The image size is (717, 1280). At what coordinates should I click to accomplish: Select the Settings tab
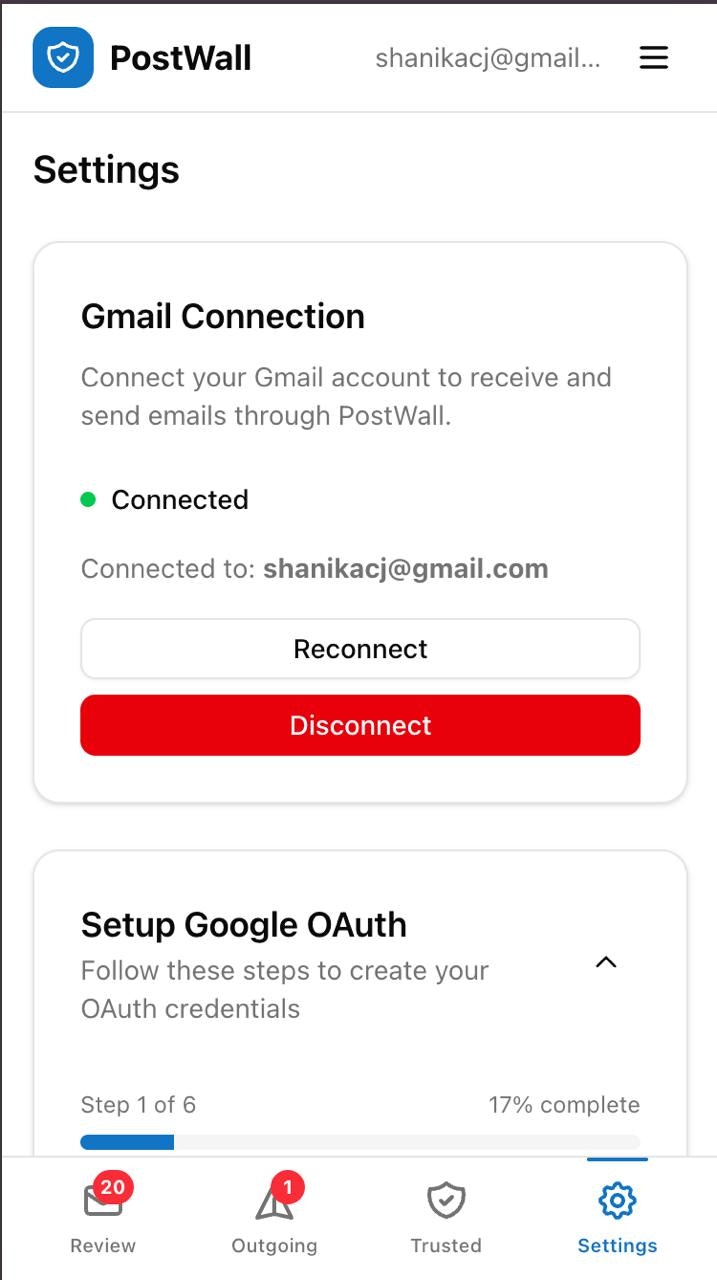617,1216
